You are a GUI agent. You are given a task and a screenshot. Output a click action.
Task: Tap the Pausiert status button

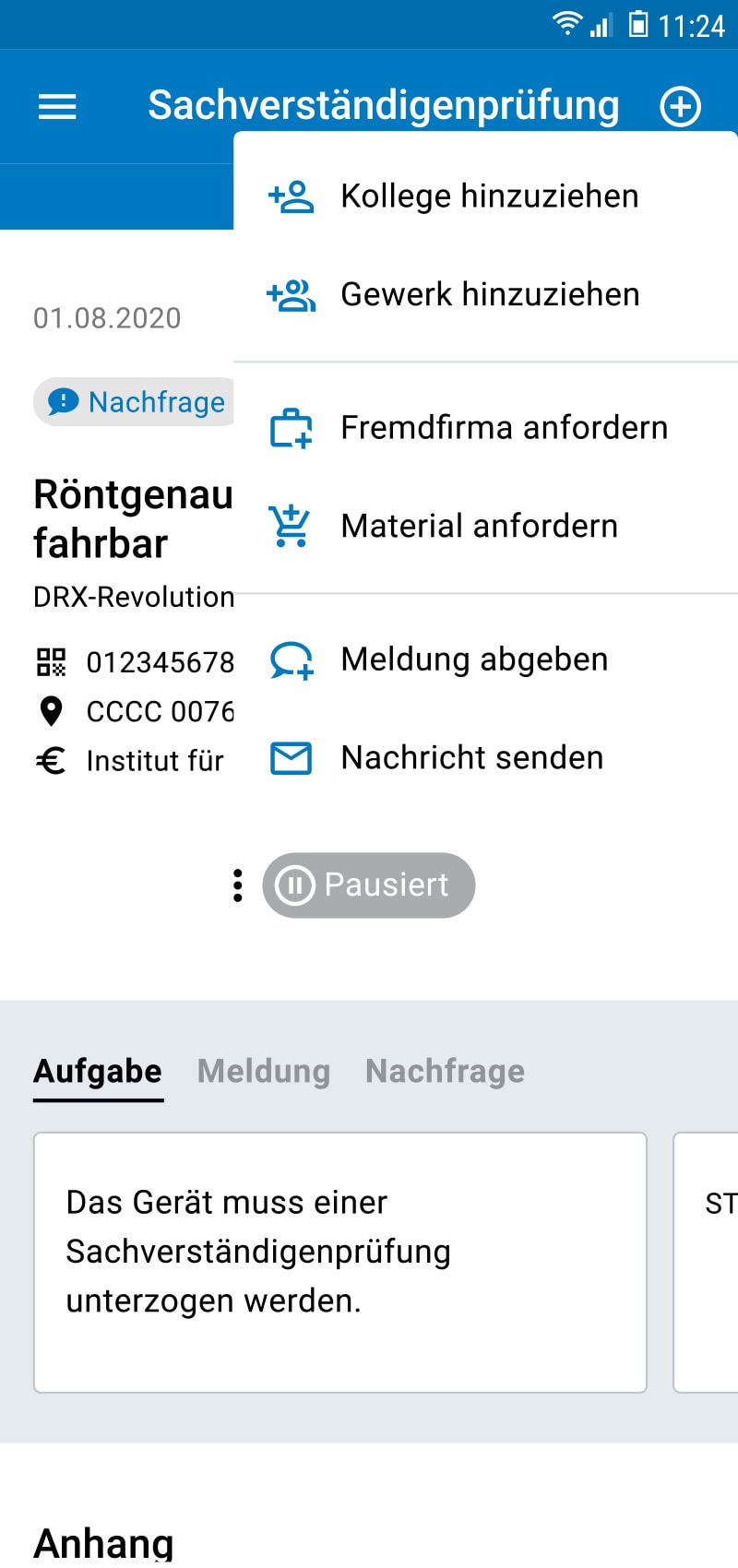tap(369, 885)
